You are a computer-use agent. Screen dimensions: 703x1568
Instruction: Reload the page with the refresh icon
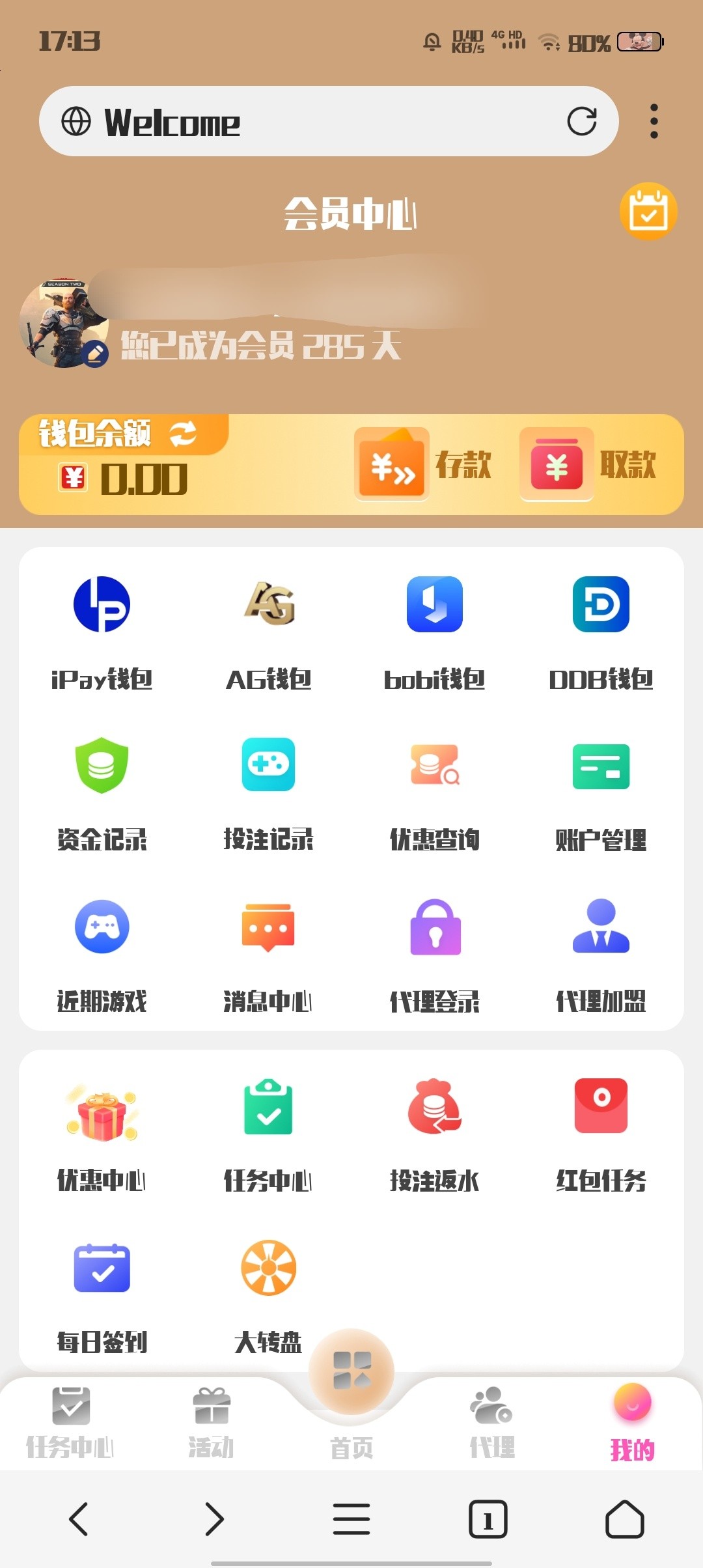[x=581, y=121]
